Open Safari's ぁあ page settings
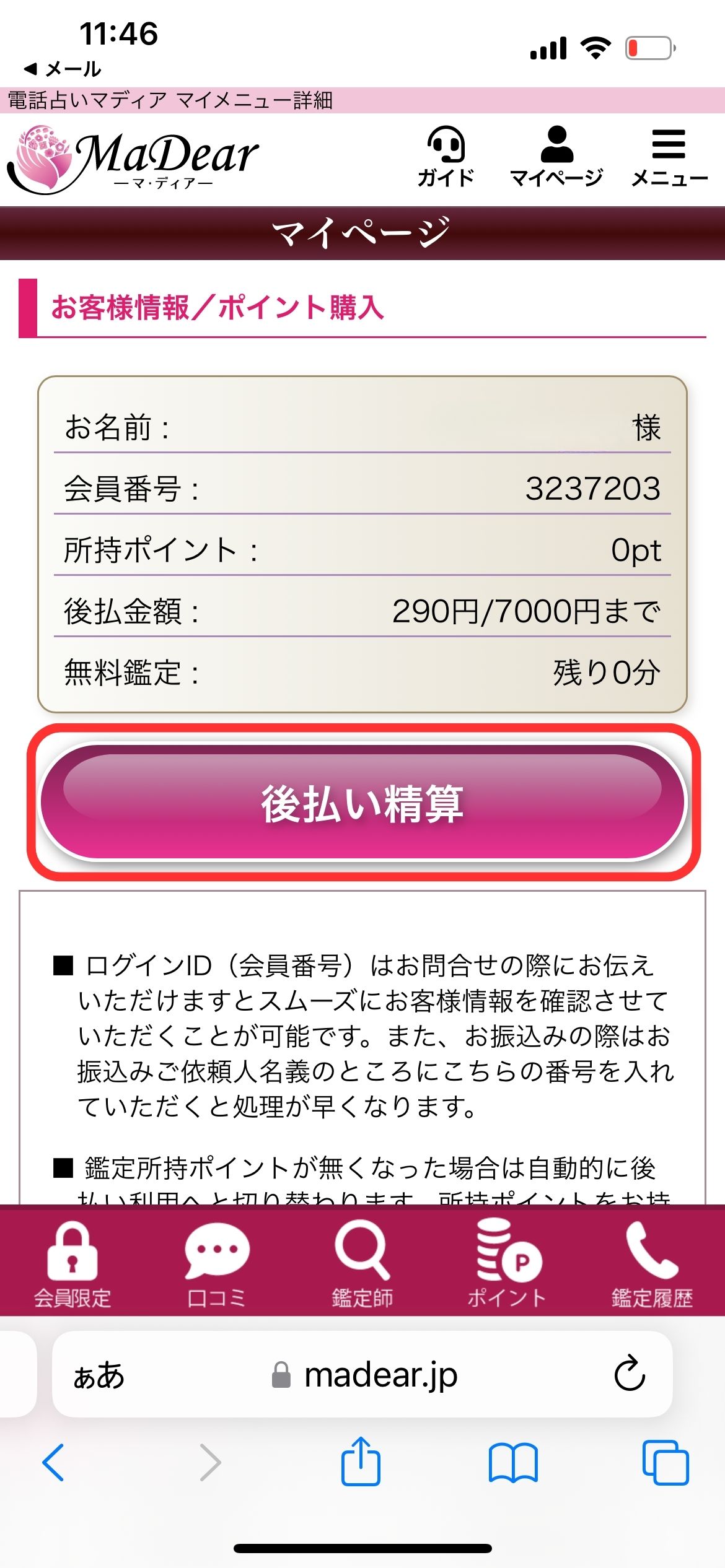 (x=99, y=1375)
